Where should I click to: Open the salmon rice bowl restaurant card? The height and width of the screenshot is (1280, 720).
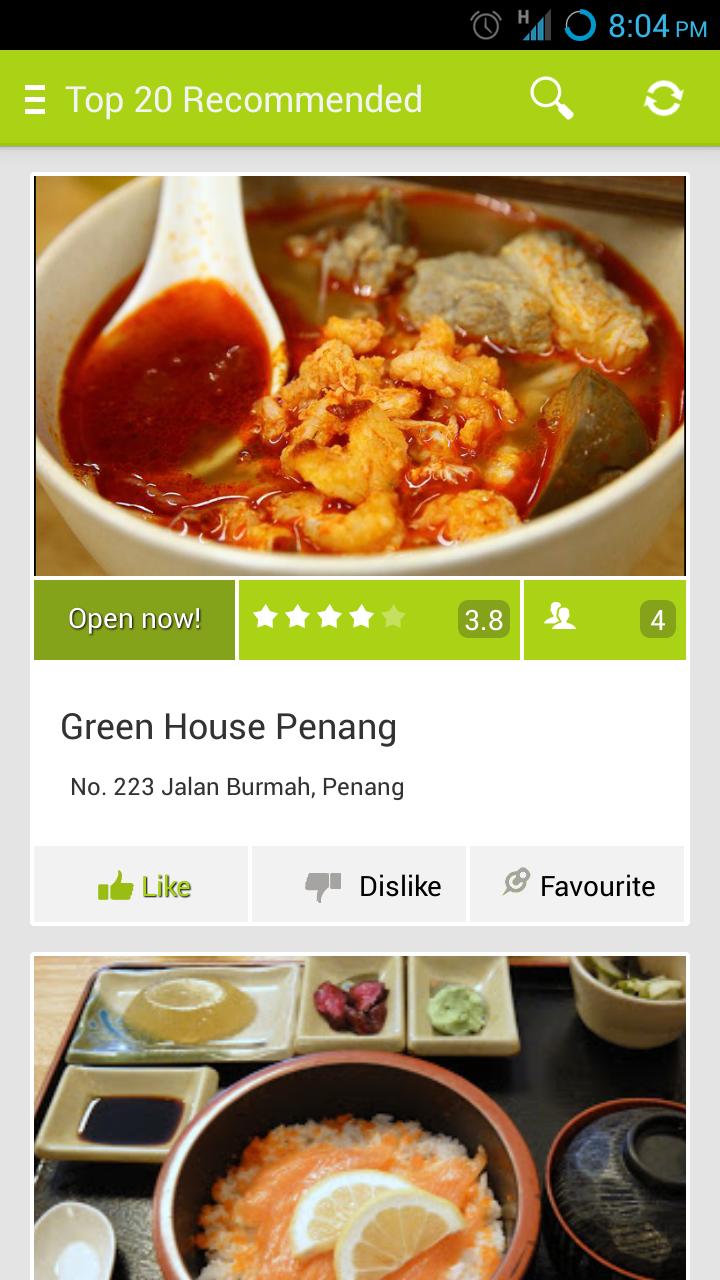pos(360,1118)
